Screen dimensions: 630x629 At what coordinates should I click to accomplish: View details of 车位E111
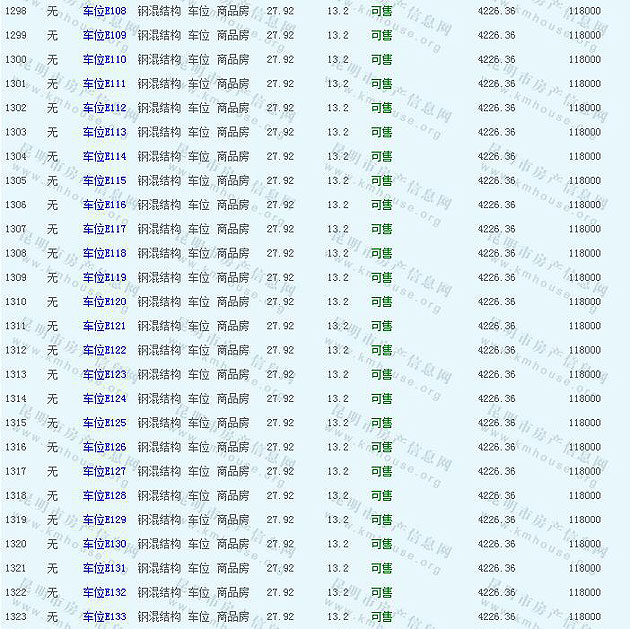click(x=105, y=84)
